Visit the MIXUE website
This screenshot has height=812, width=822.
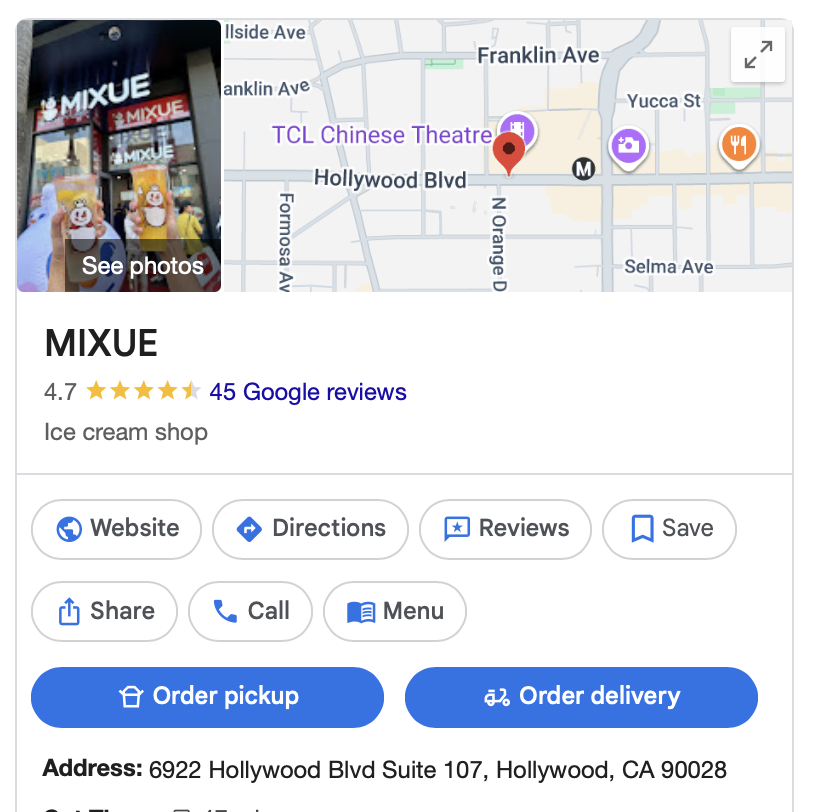[x=116, y=528]
